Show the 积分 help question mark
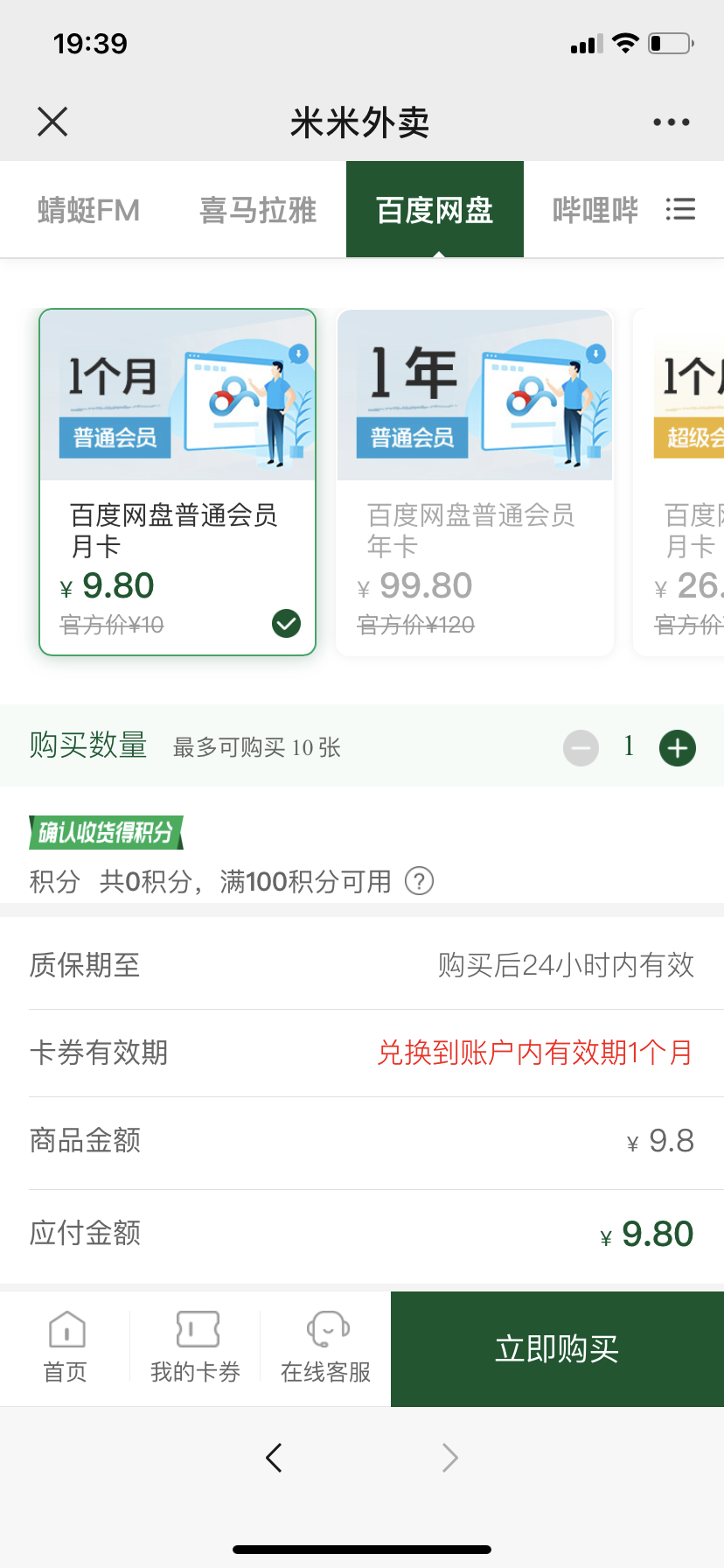724x1568 pixels. [x=419, y=881]
